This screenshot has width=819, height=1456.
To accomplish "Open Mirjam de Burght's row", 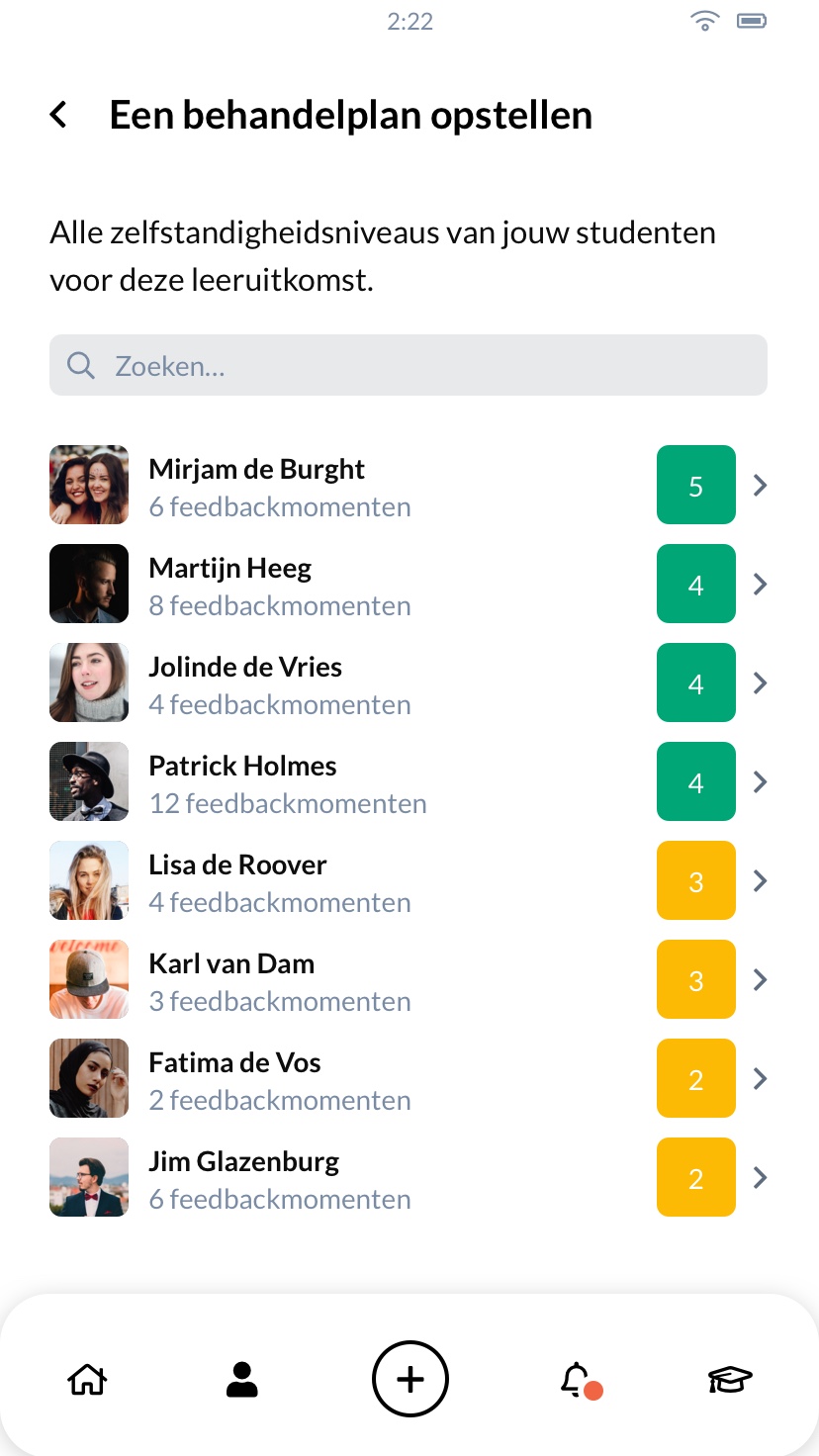I will click(x=409, y=485).
